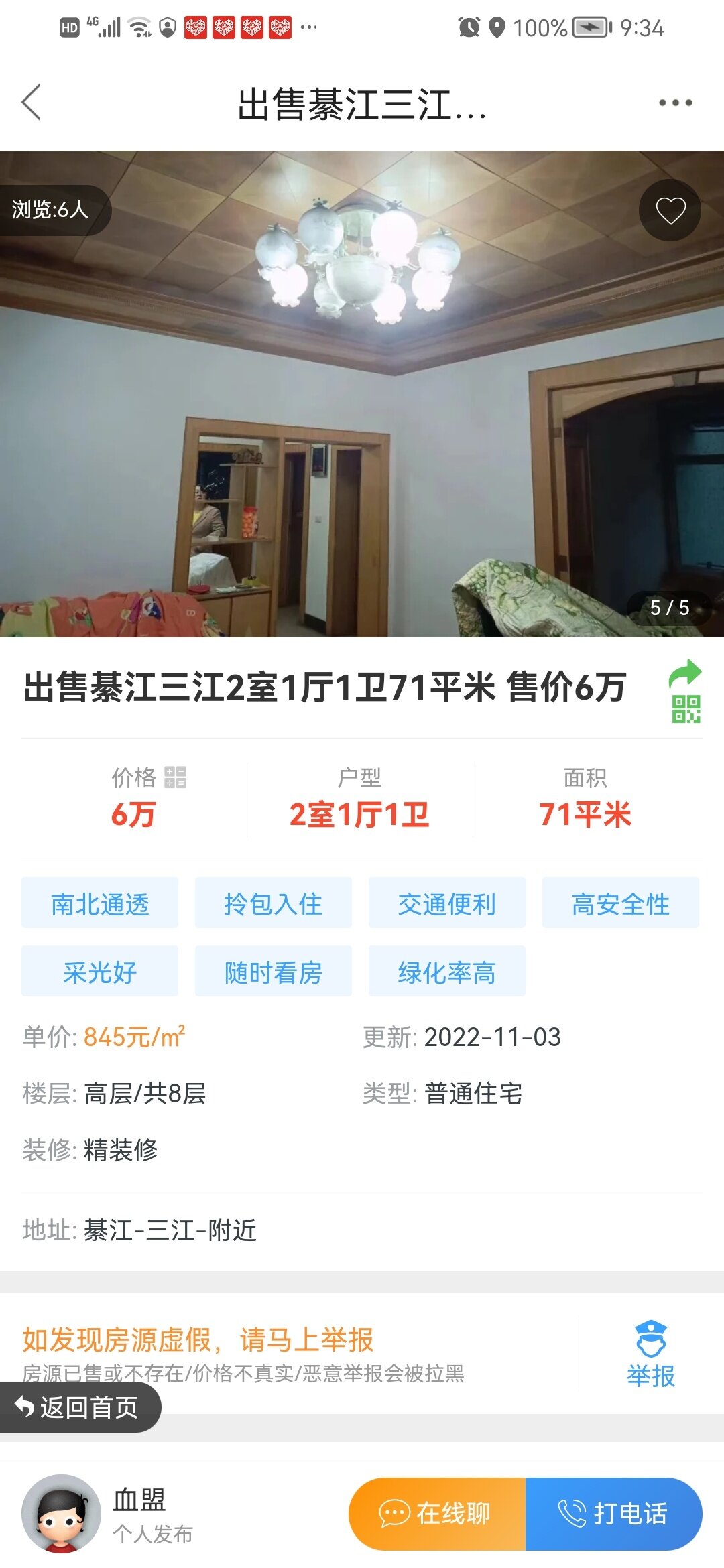The width and height of the screenshot is (724, 1568).
Task: Return to home via 返回首页
Action: click(x=79, y=1407)
